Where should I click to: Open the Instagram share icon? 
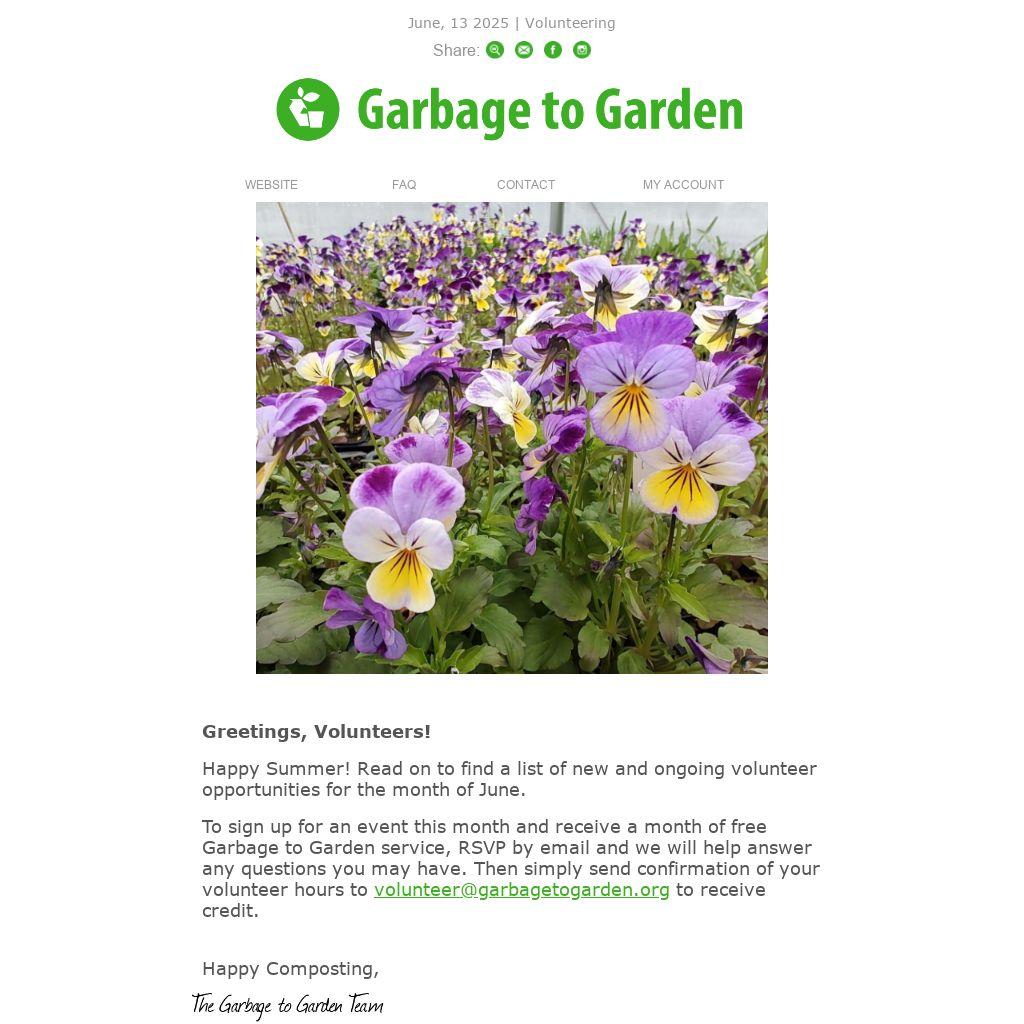pyautogui.click(x=582, y=50)
